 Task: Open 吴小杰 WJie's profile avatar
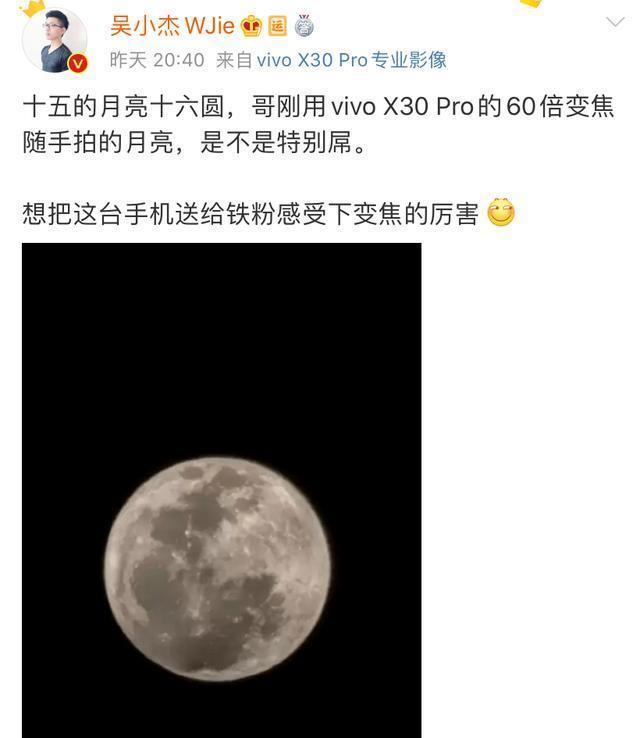(53, 40)
